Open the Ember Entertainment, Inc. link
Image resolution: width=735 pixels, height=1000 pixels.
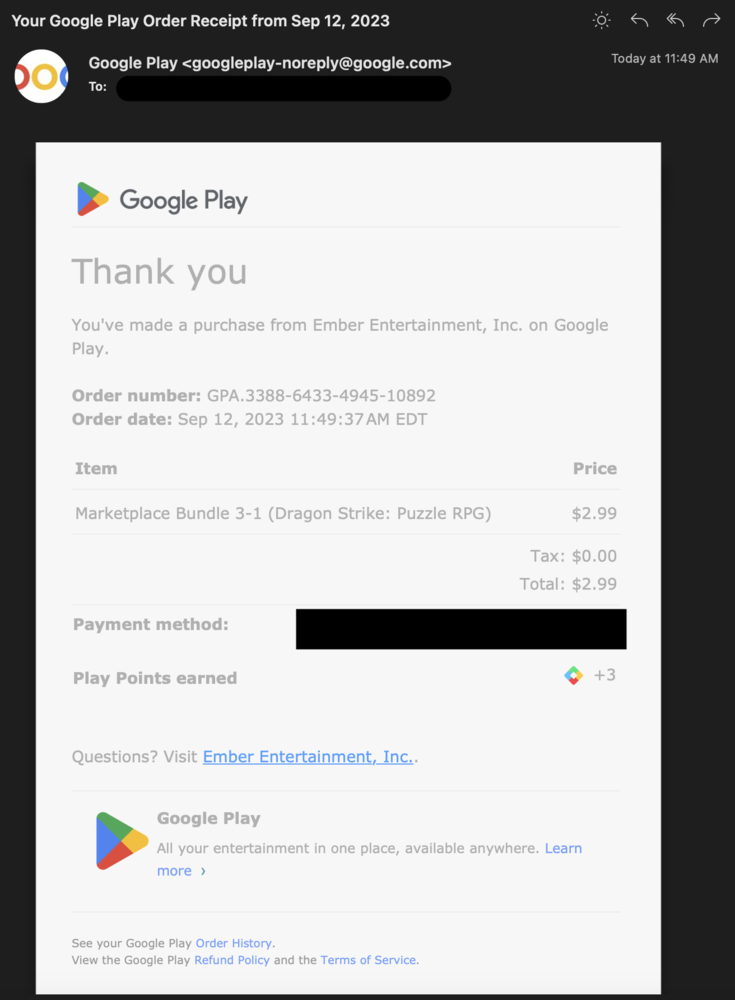(307, 757)
